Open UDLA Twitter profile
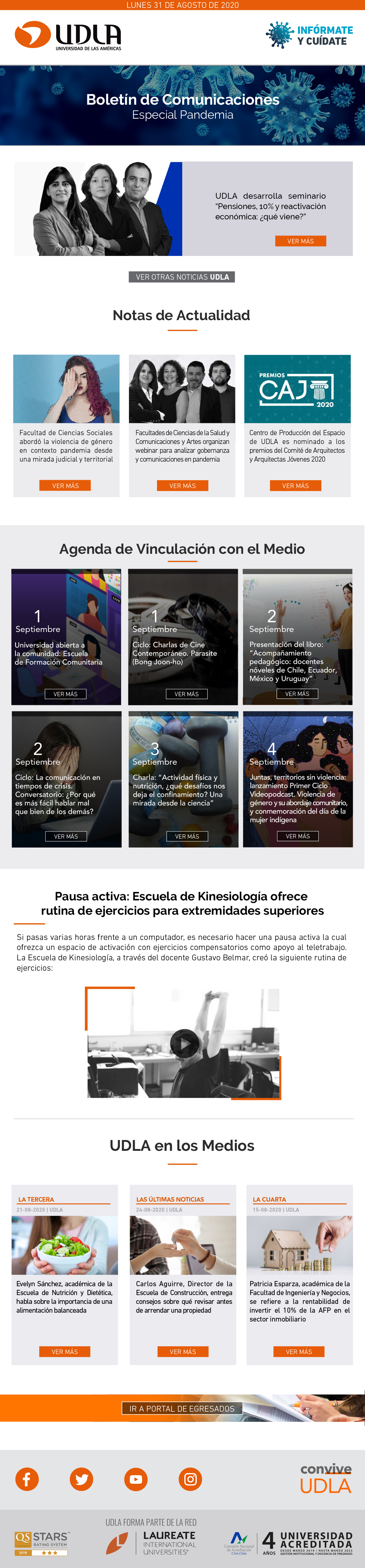365x1568 pixels. pos(82,1479)
